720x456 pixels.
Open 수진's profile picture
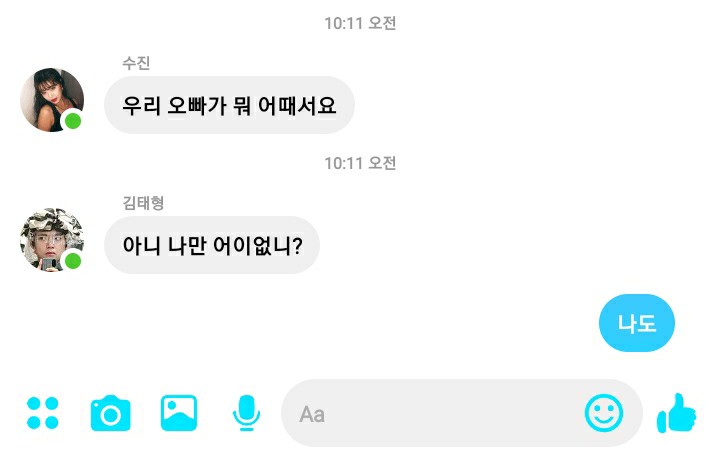tap(52, 100)
